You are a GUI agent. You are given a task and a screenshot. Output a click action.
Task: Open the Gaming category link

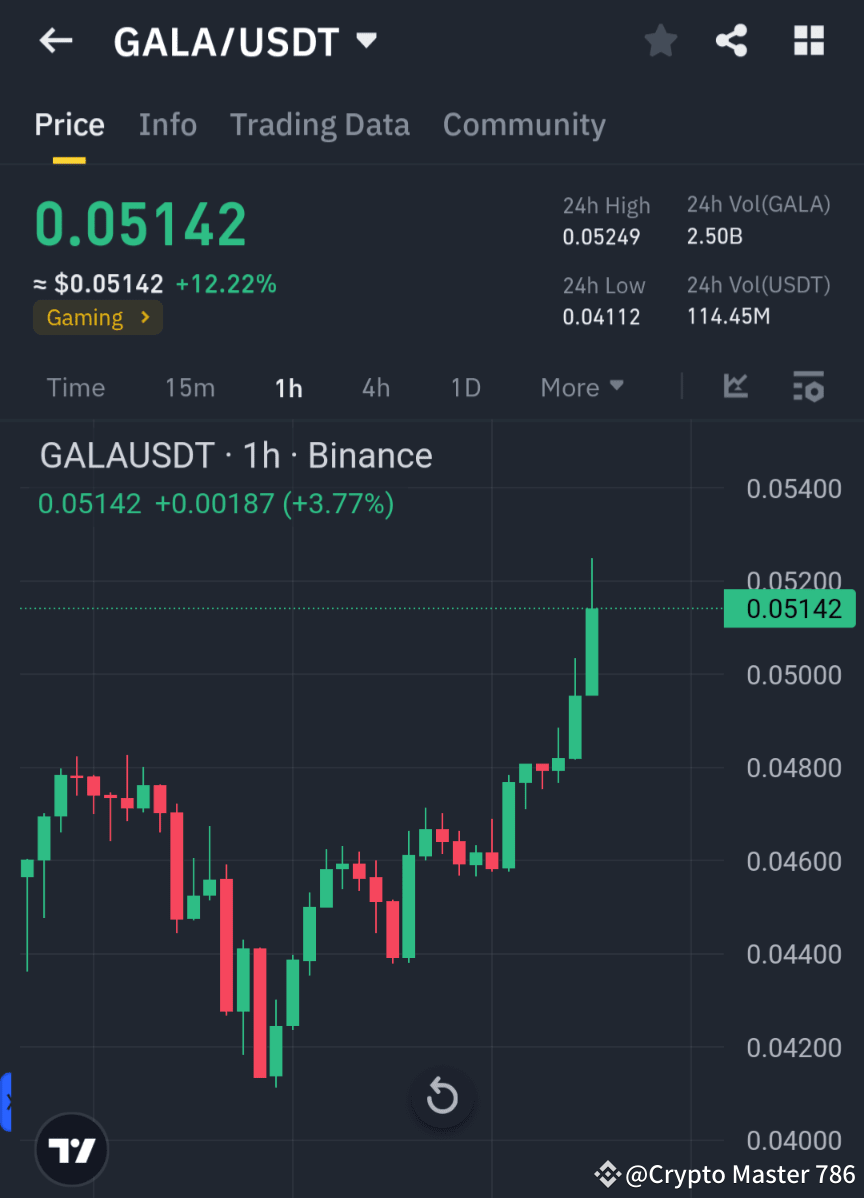tap(97, 317)
